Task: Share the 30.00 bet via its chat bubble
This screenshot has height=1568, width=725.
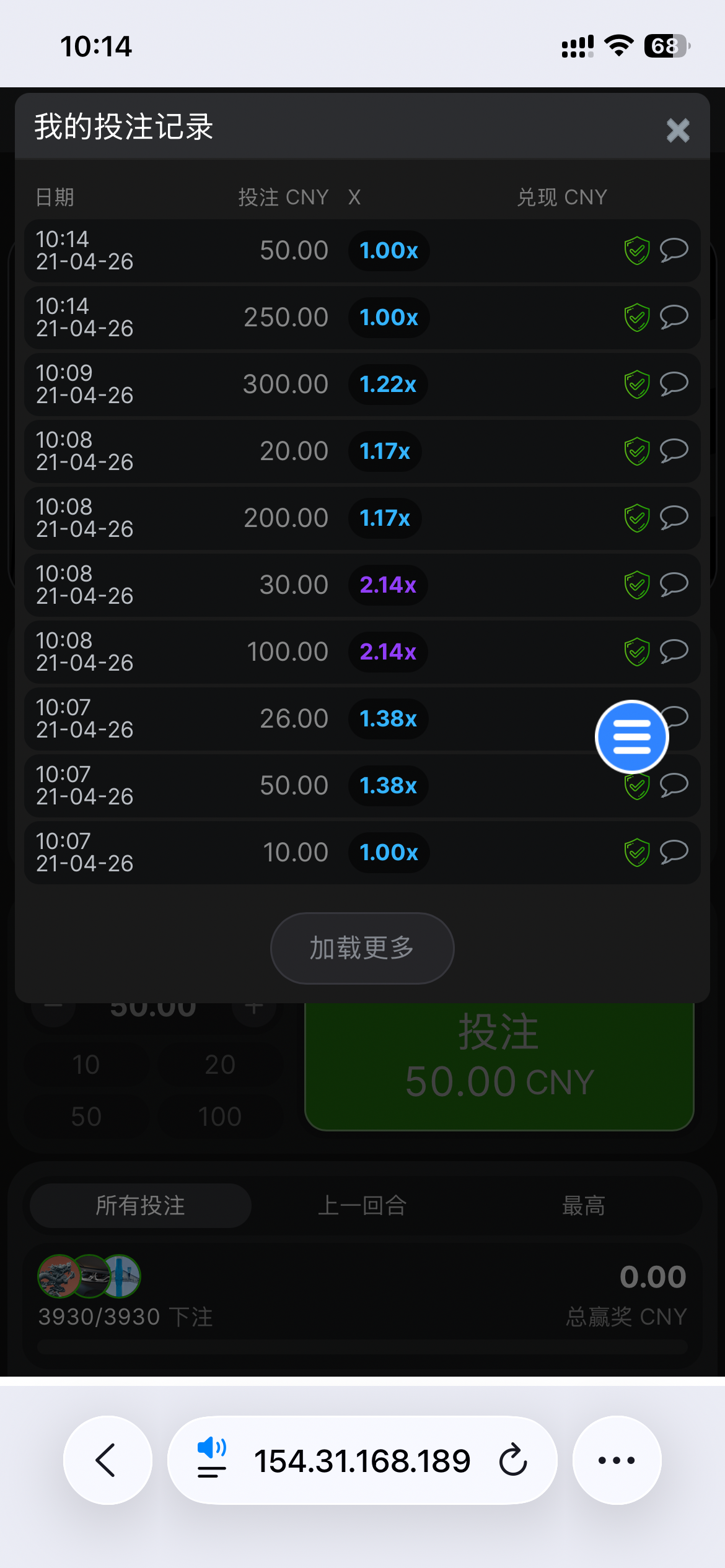Action: click(674, 585)
